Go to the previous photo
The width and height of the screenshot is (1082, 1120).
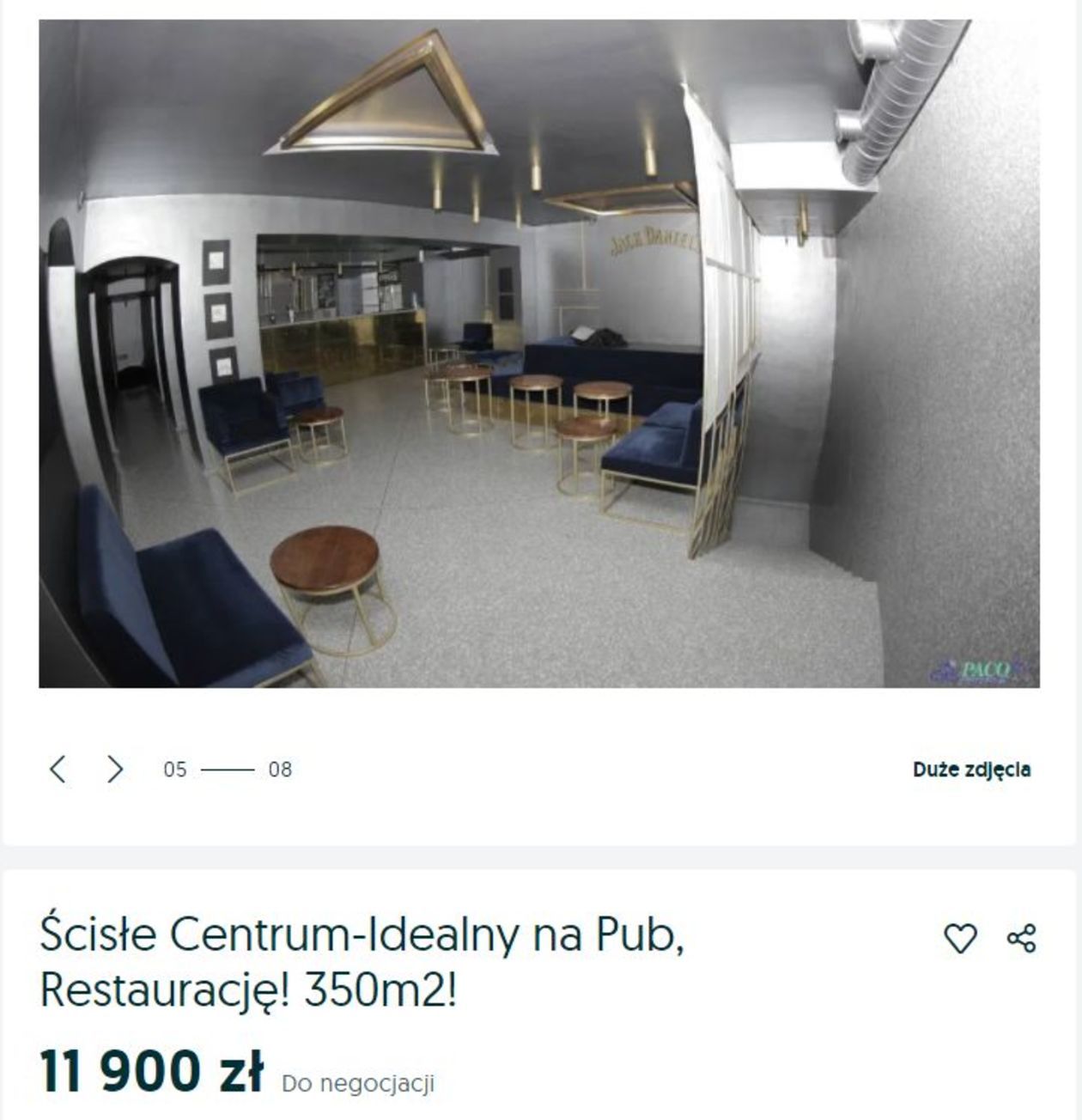(x=58, y=769)
